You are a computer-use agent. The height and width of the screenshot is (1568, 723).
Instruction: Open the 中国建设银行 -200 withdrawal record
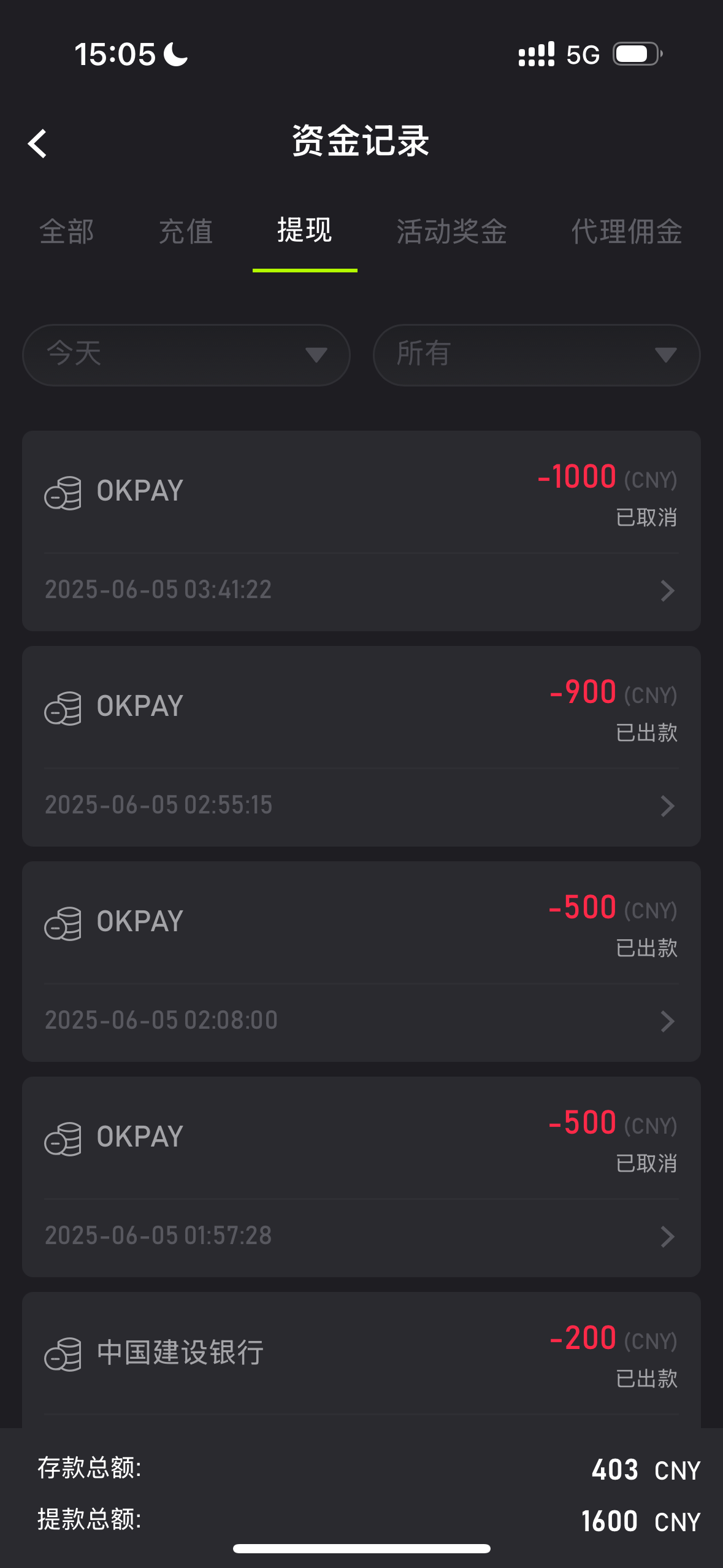point(361,1356)
